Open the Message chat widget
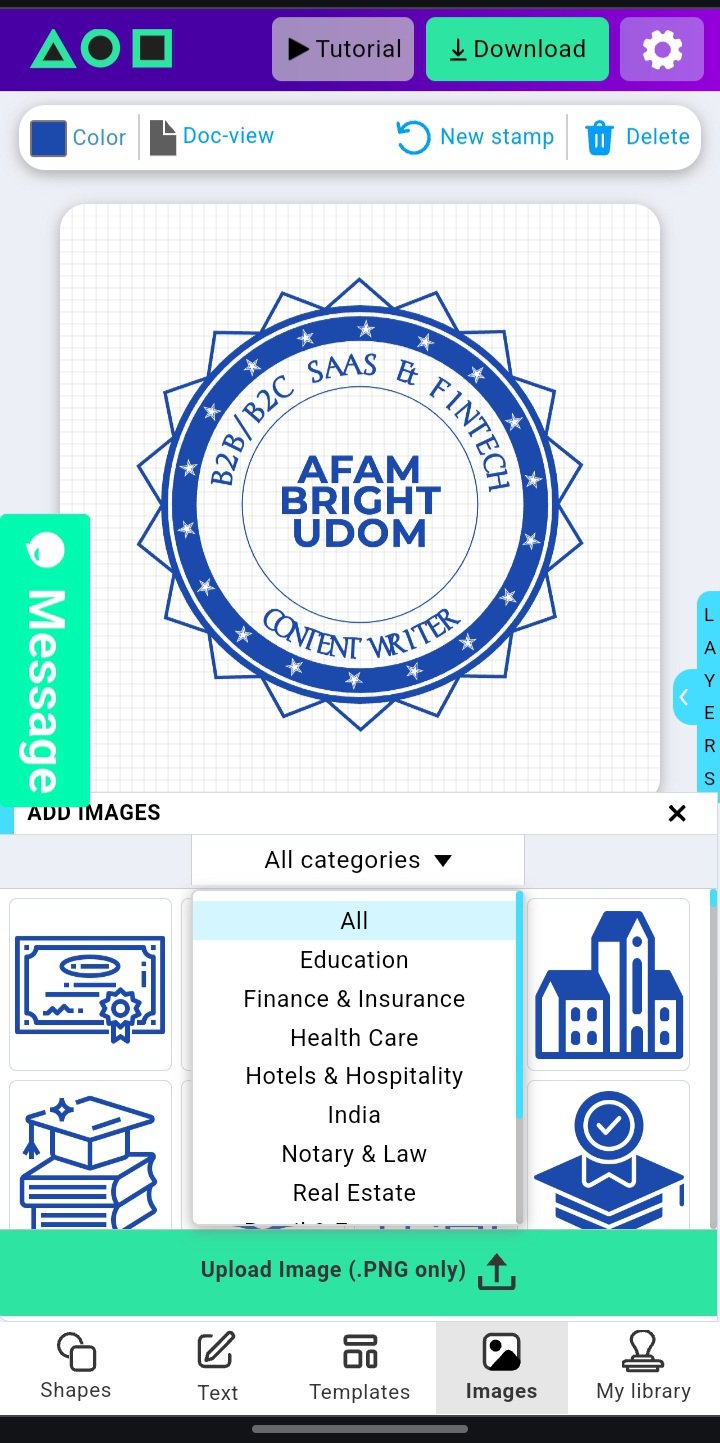 point(45,660)
